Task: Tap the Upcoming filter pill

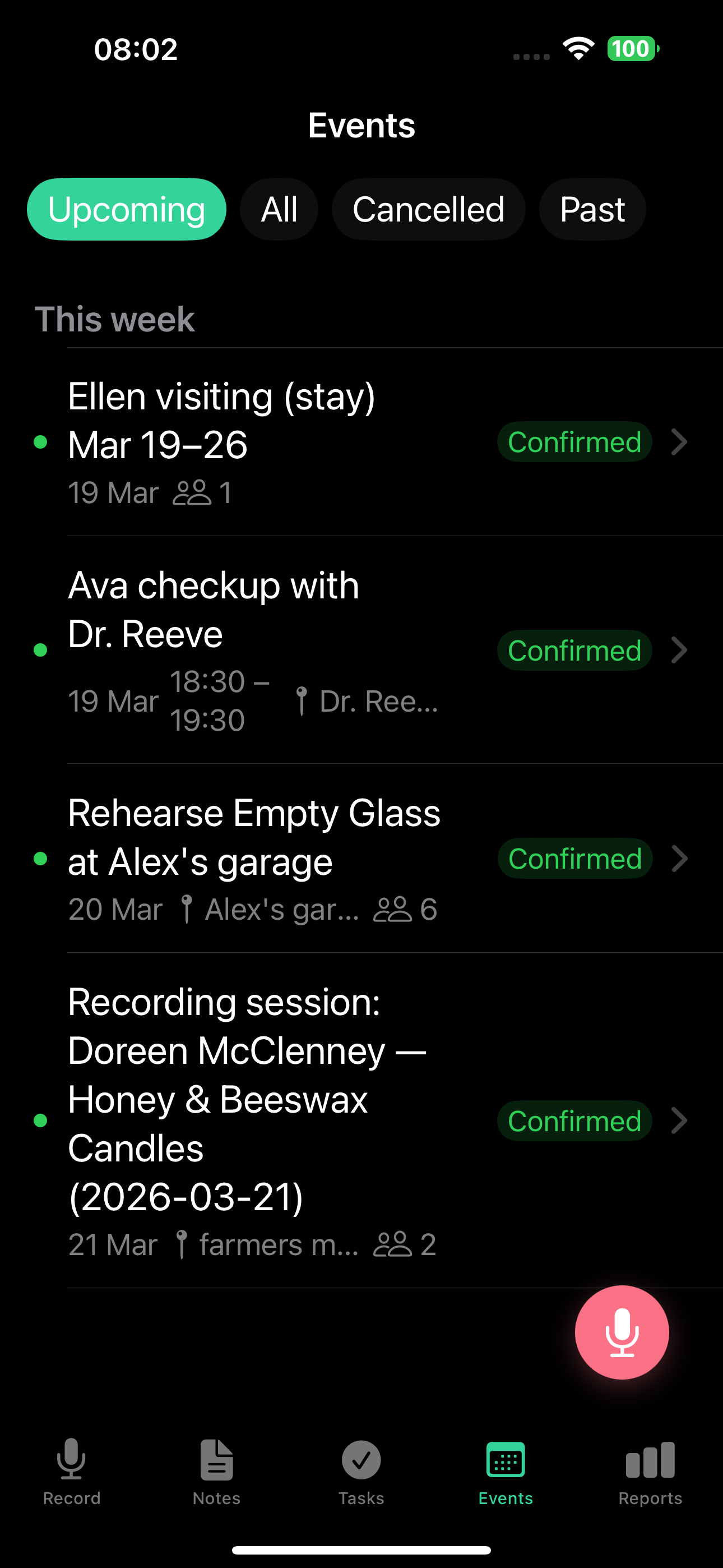Action: [x=126, y=209]
